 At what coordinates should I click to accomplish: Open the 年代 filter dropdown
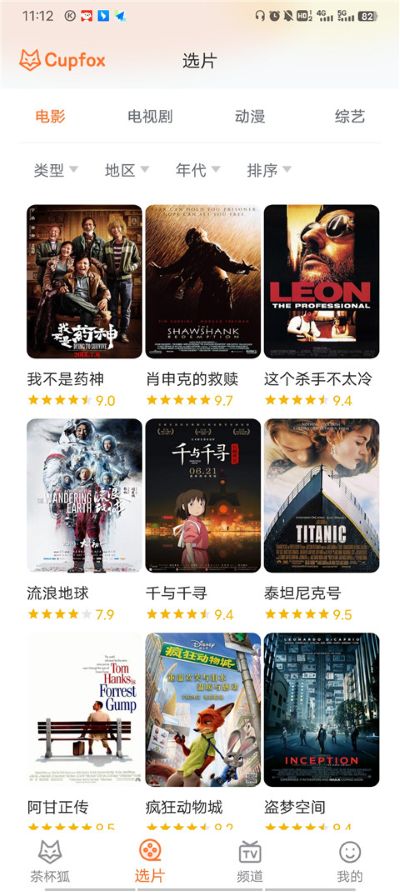click(198, 170)
